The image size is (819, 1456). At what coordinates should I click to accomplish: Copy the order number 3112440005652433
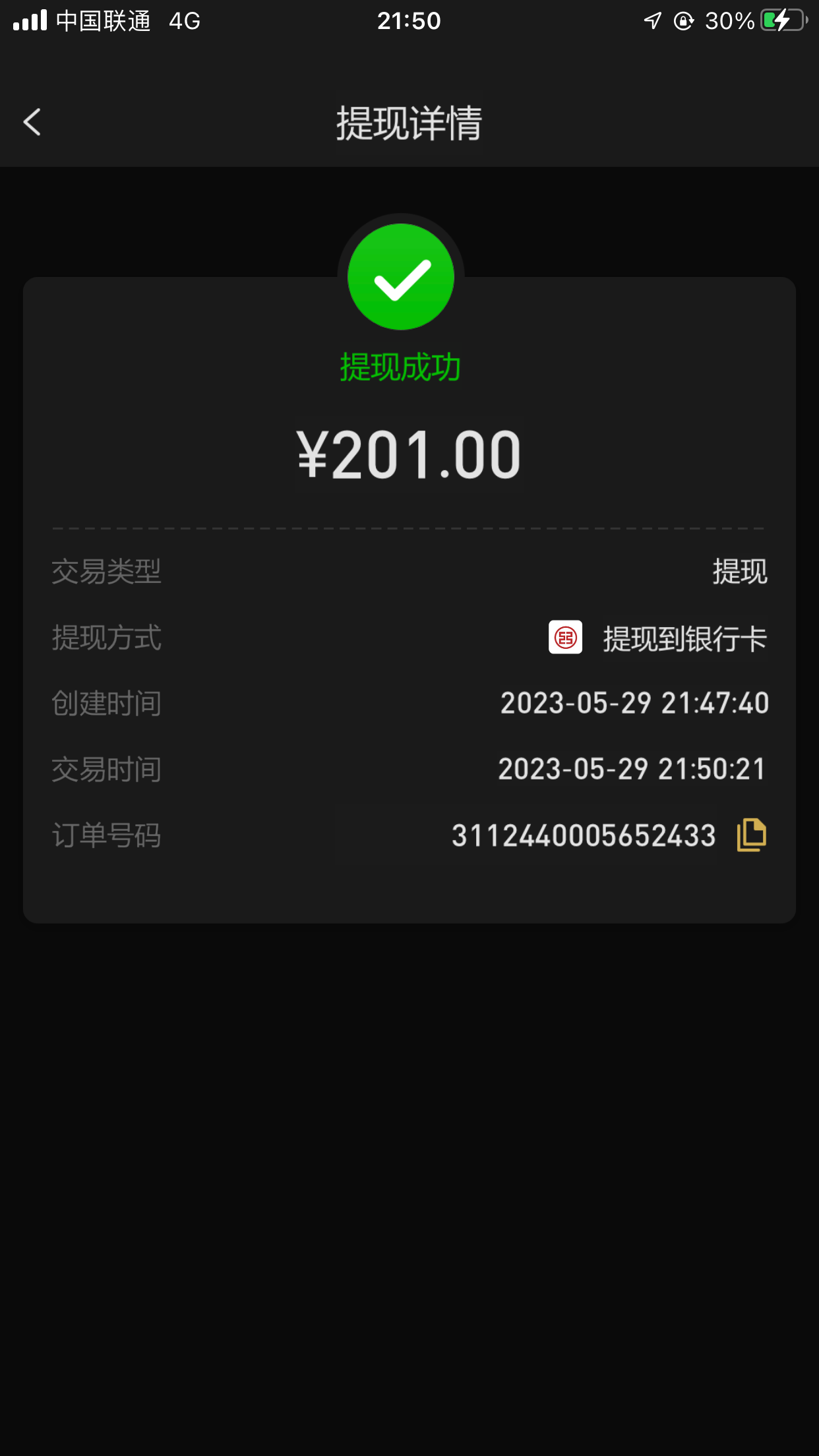751,835
